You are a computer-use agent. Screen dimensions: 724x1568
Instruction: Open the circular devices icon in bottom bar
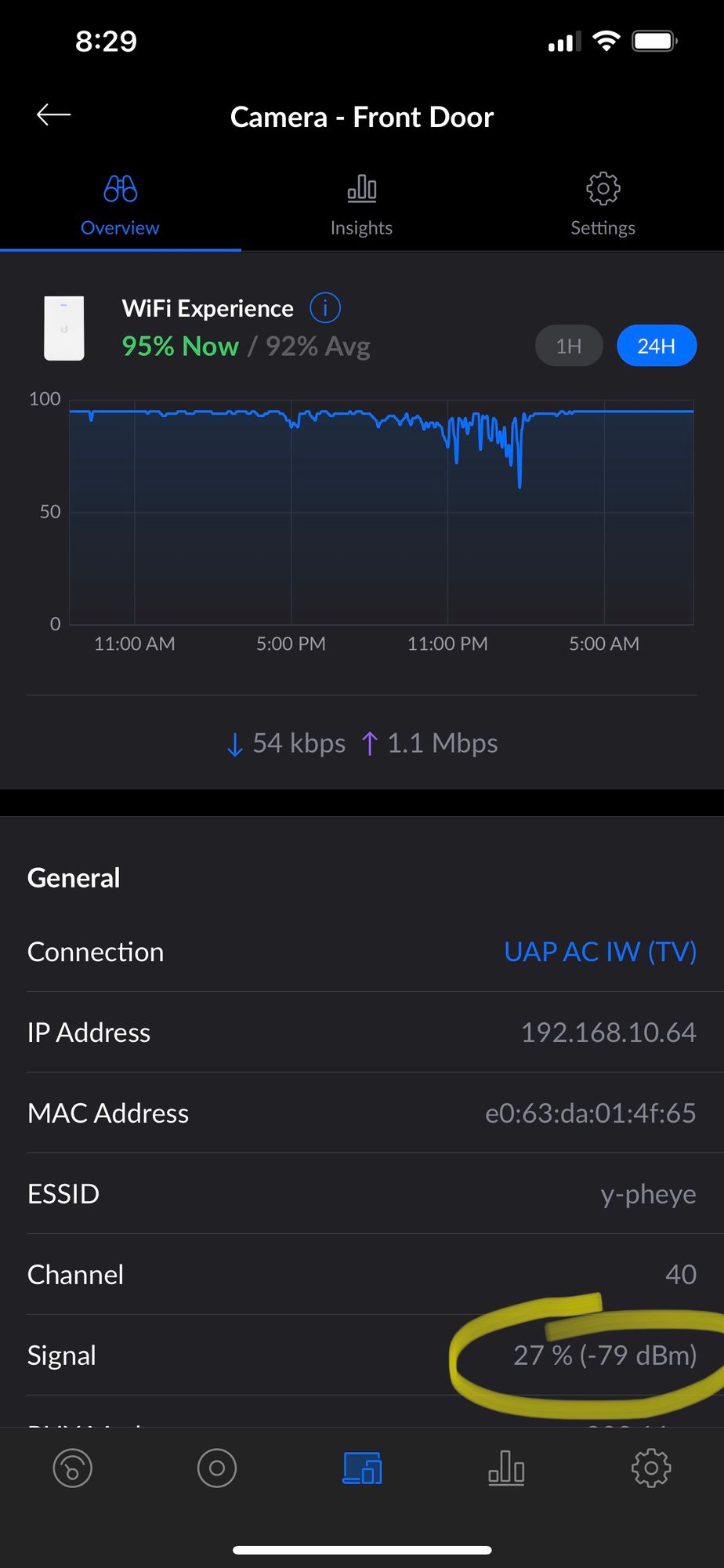point(217,1468)
